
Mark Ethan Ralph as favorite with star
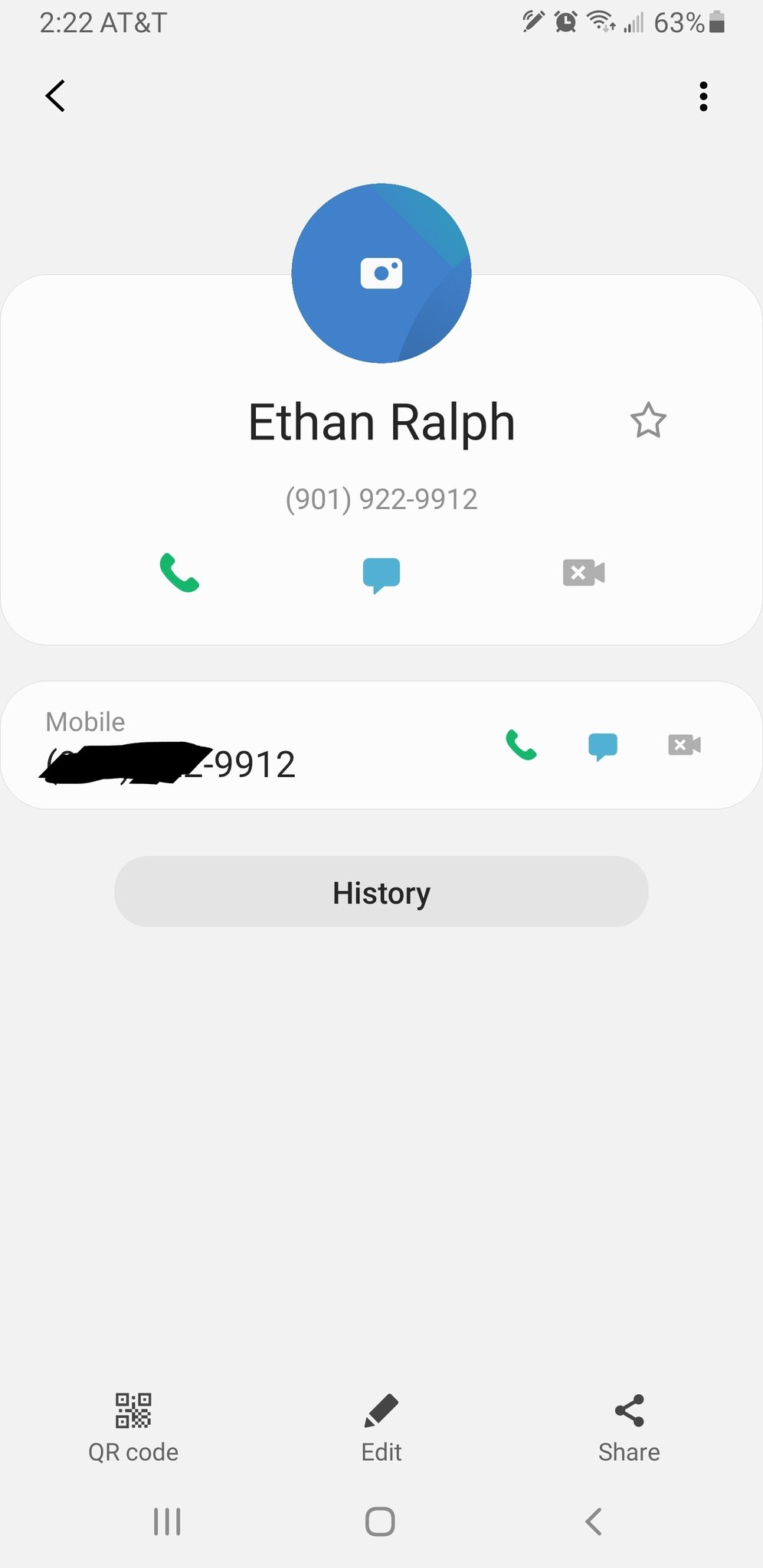pyautogui.click(x=648, y=420)
